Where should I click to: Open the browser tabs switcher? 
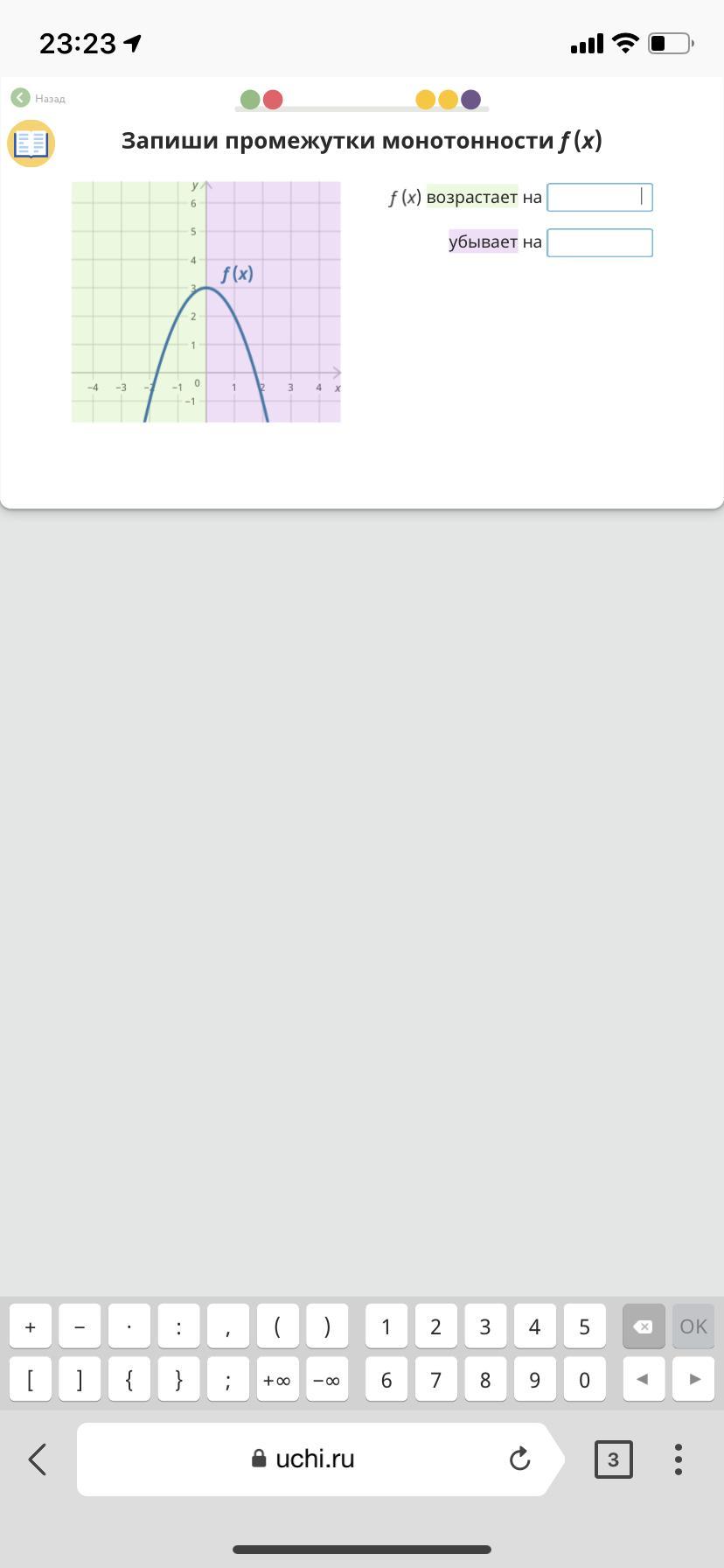pyautogui.click(x=613, y=1459)
